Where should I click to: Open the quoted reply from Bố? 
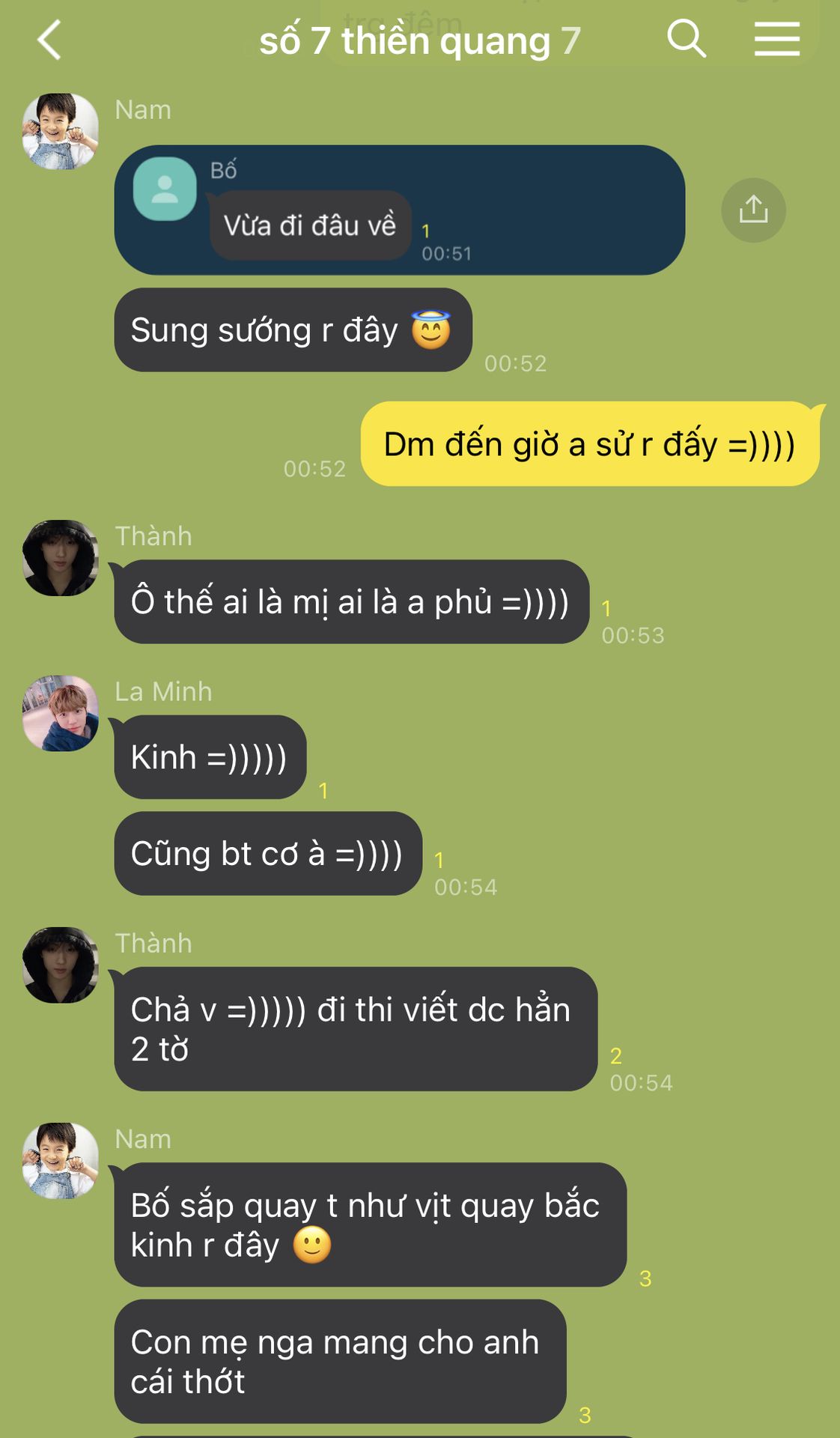tap(399, 210)
